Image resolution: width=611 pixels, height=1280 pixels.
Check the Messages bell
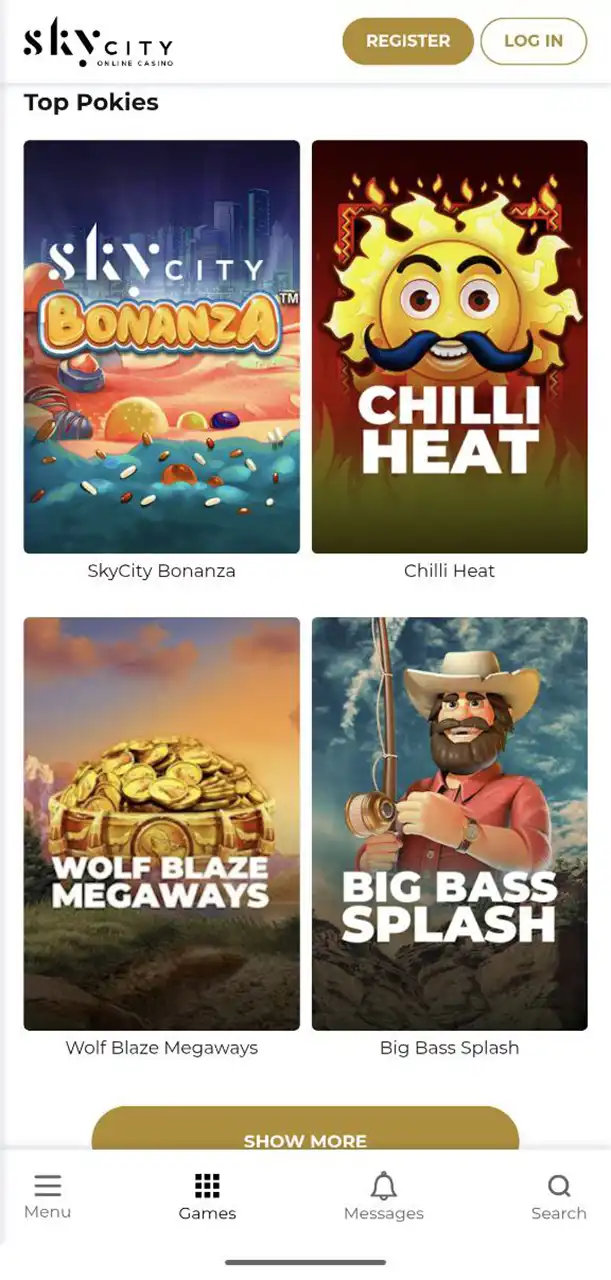point(383,1196)
